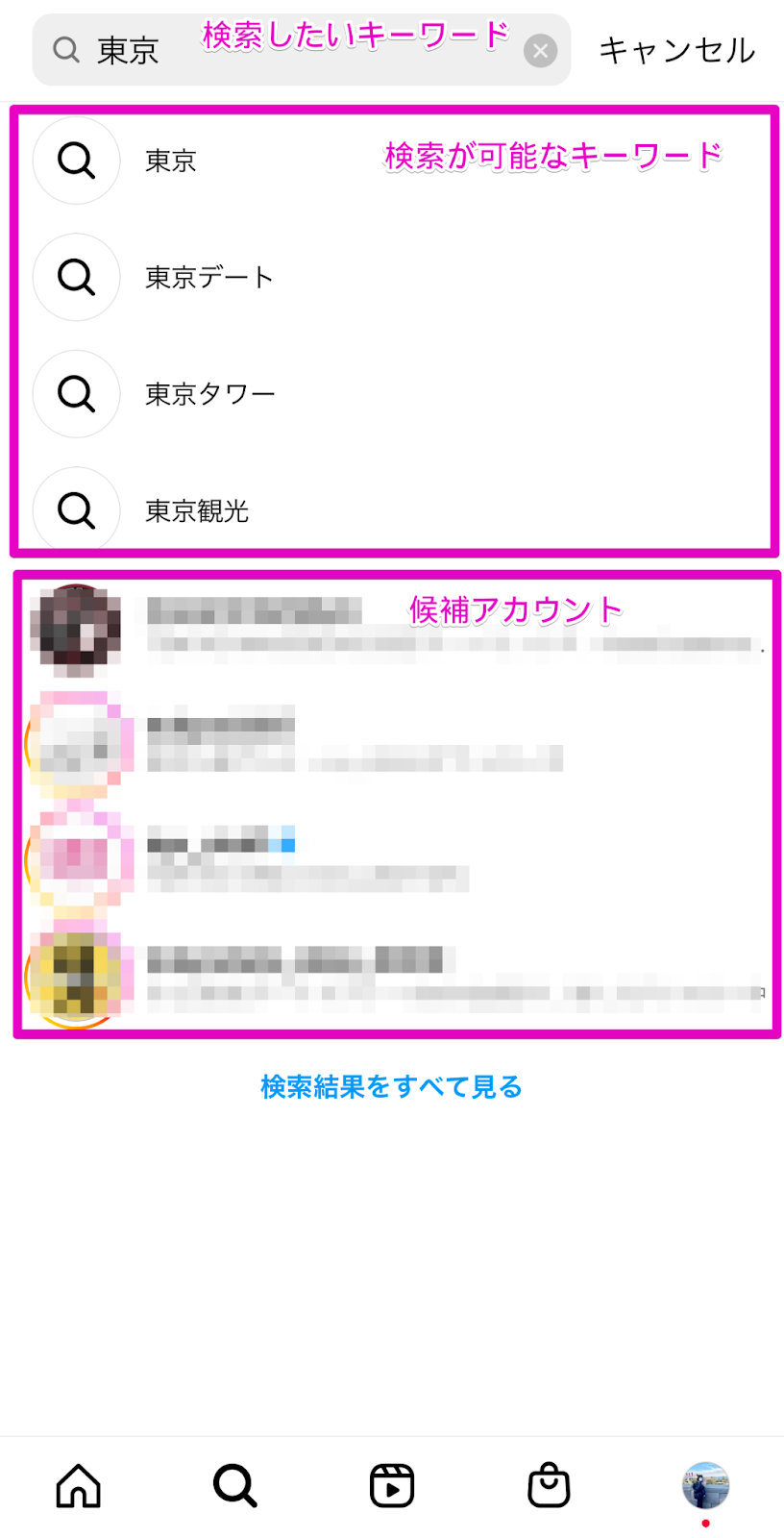The height and width of the screenshot is (1538, 784).
Task: Switch to the Search tab
Action: (x=235, y=1486)
